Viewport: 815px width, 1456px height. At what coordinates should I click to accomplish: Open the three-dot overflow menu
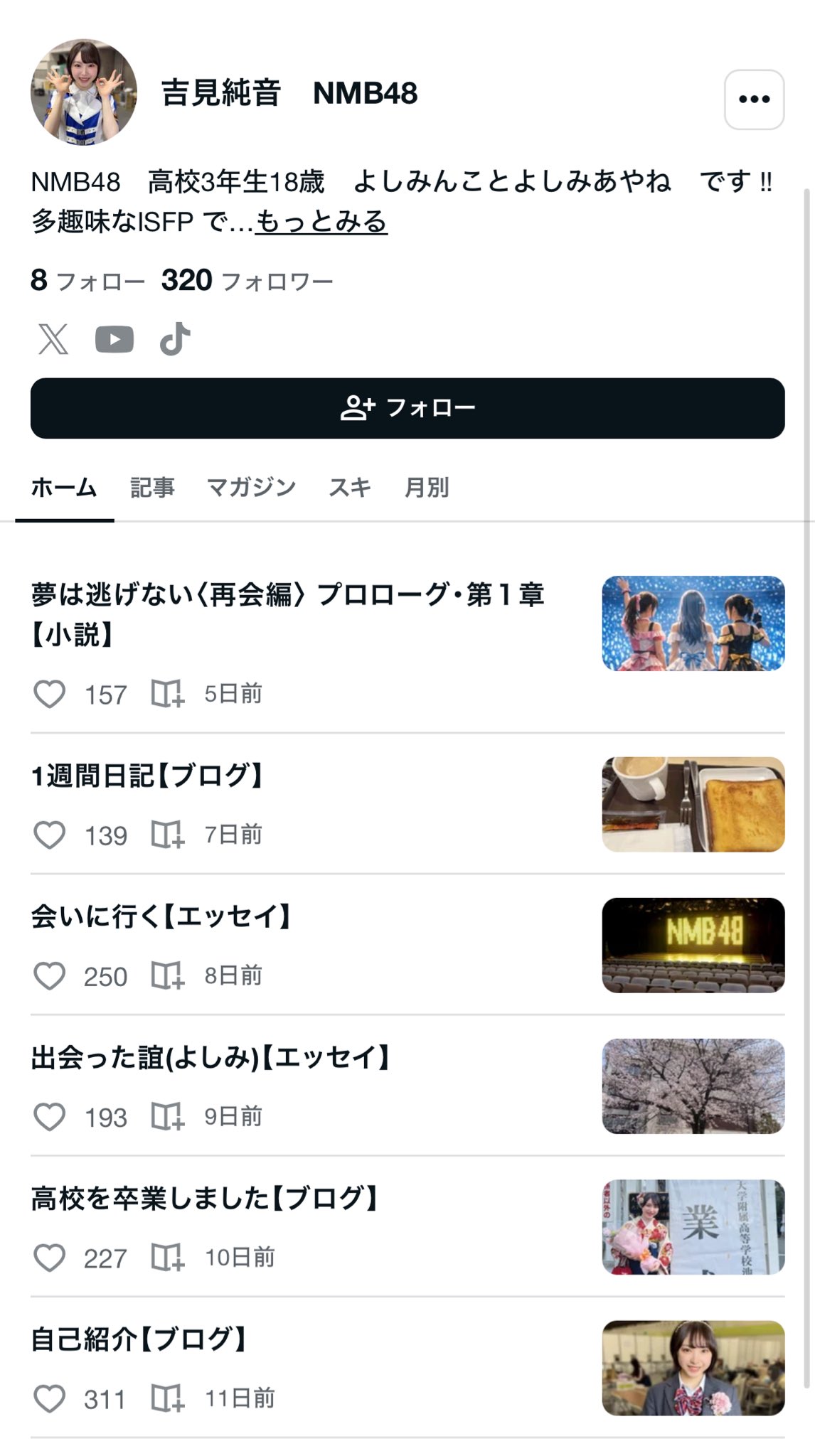coord(754,100)
